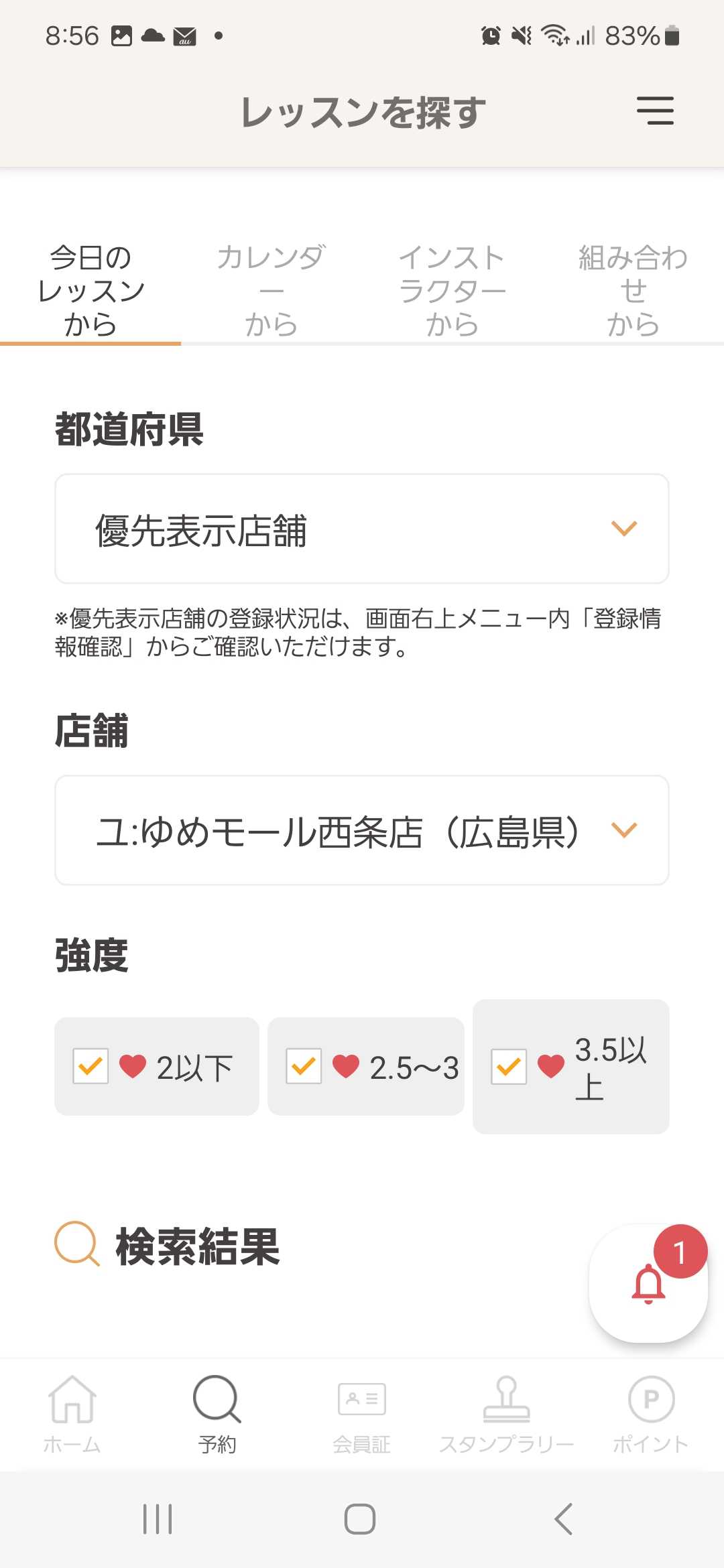Open the 会員証 tab
The height and width of the screenshot is (1568, 724).
tap(362, 1415)
